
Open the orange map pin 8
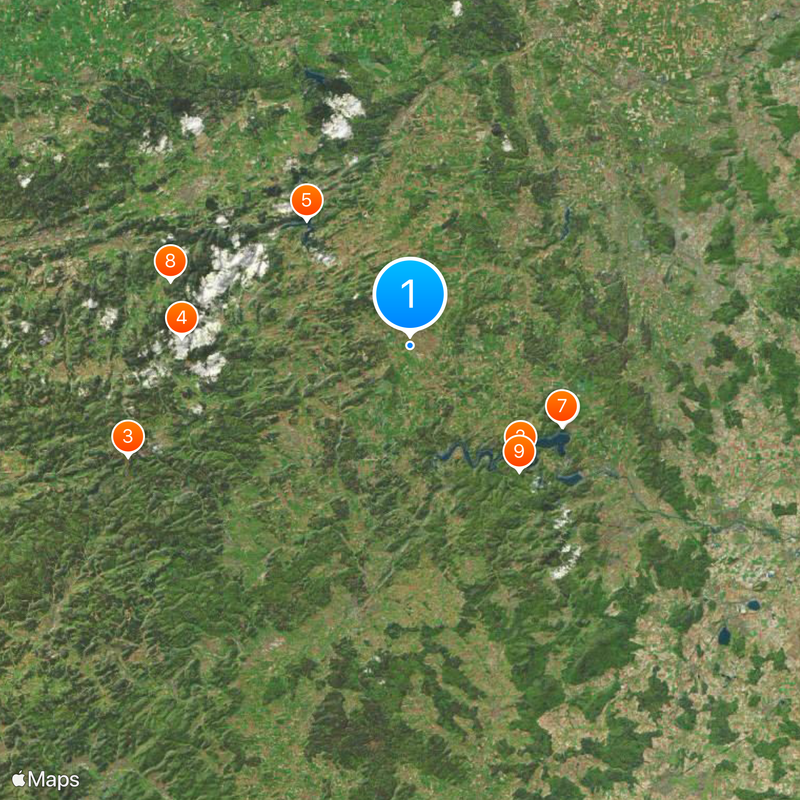[x=171, y=262]
